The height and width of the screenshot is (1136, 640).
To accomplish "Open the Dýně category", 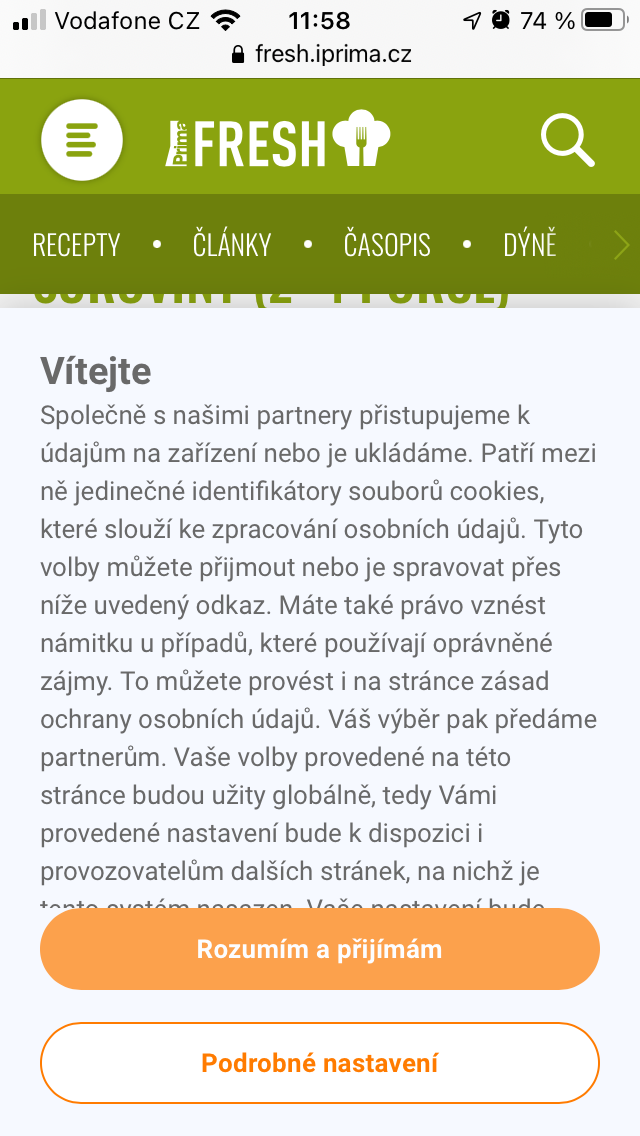I will pos(529,245).
